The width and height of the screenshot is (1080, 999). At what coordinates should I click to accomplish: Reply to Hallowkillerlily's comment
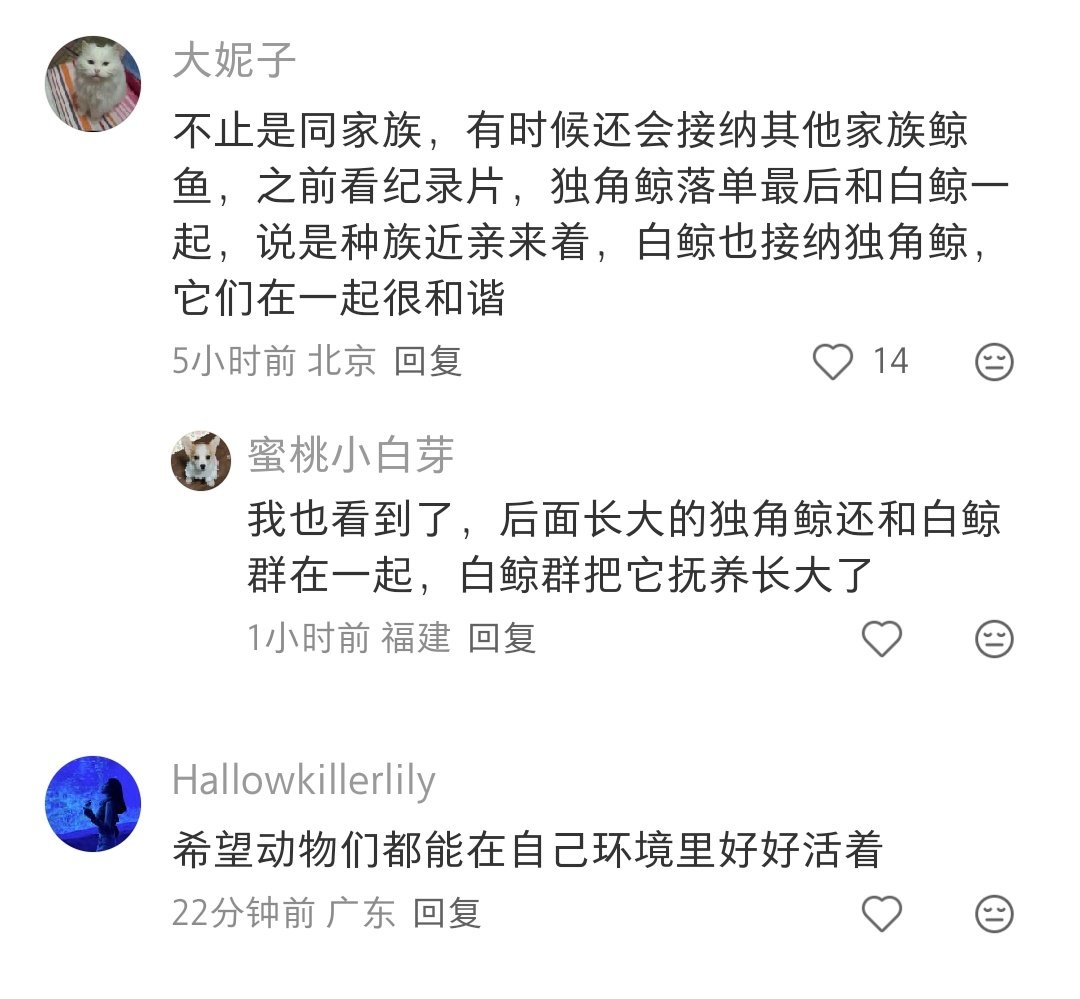click(x=447, y=913)
